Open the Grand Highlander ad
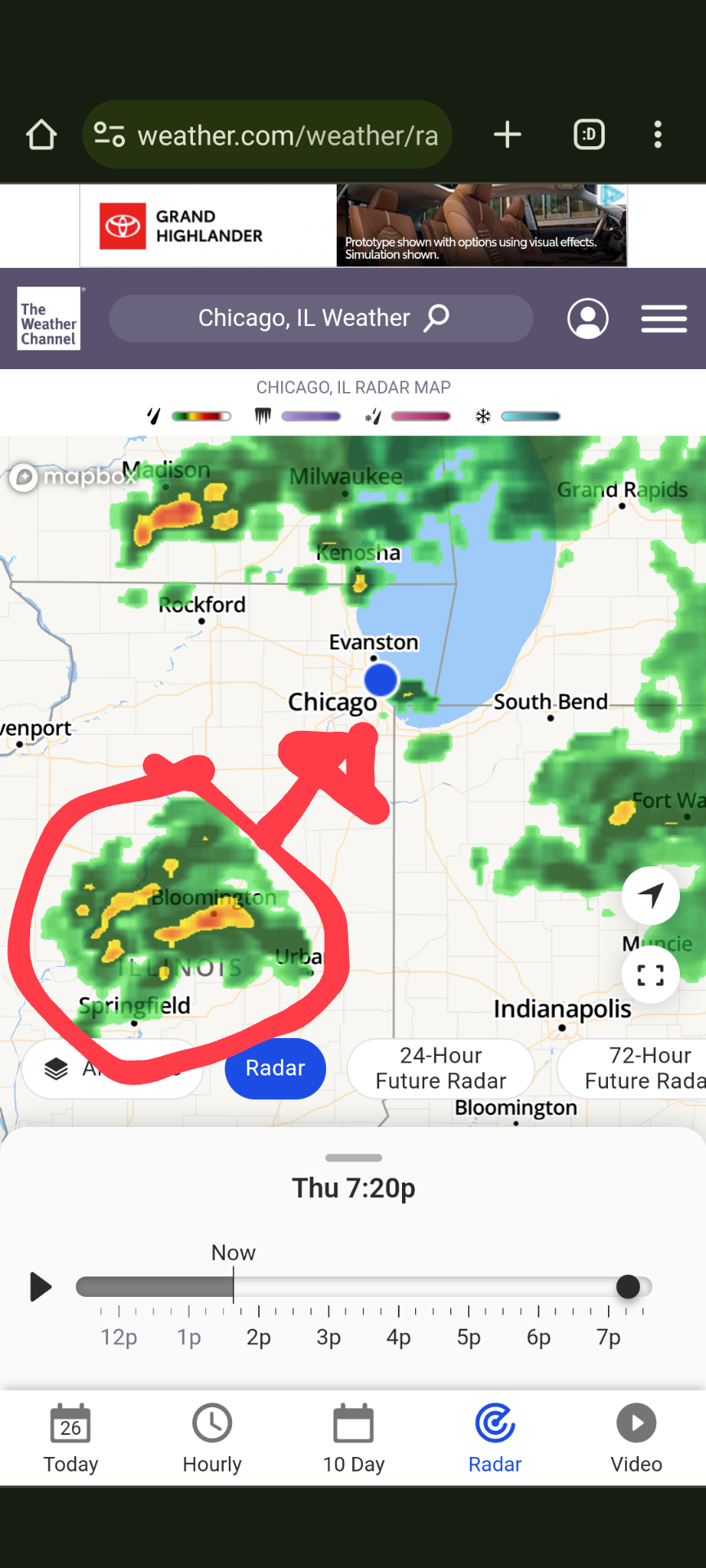 point(353,225)
